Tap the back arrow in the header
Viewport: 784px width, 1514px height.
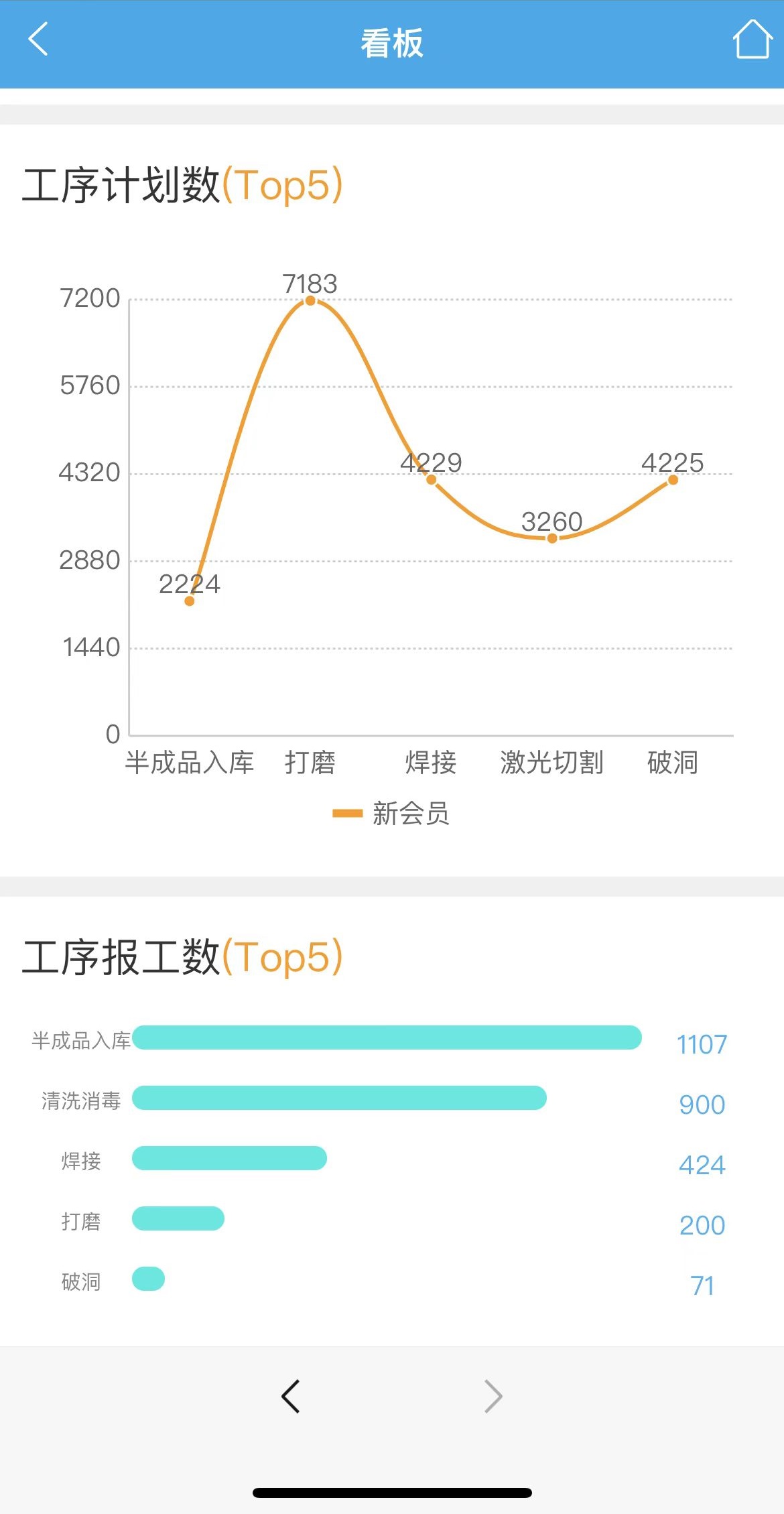click(38, 40)
